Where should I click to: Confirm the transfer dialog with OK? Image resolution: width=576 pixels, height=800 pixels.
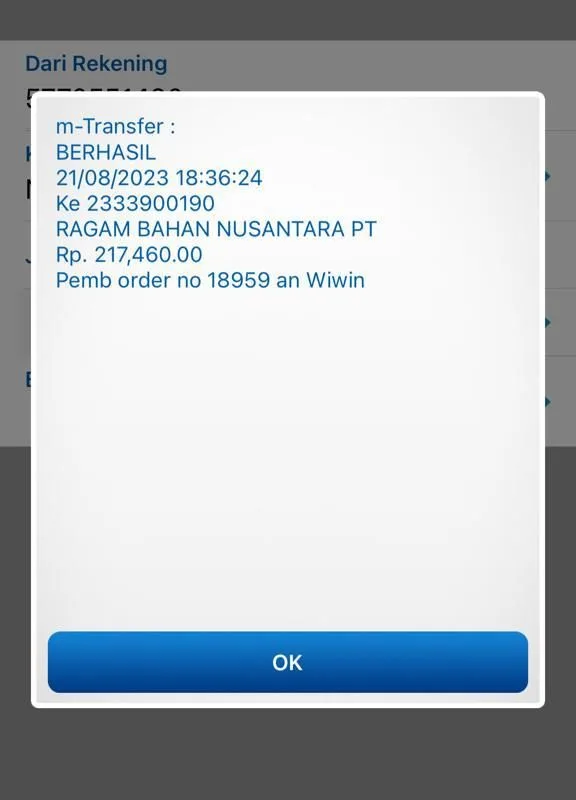[288, 662]
